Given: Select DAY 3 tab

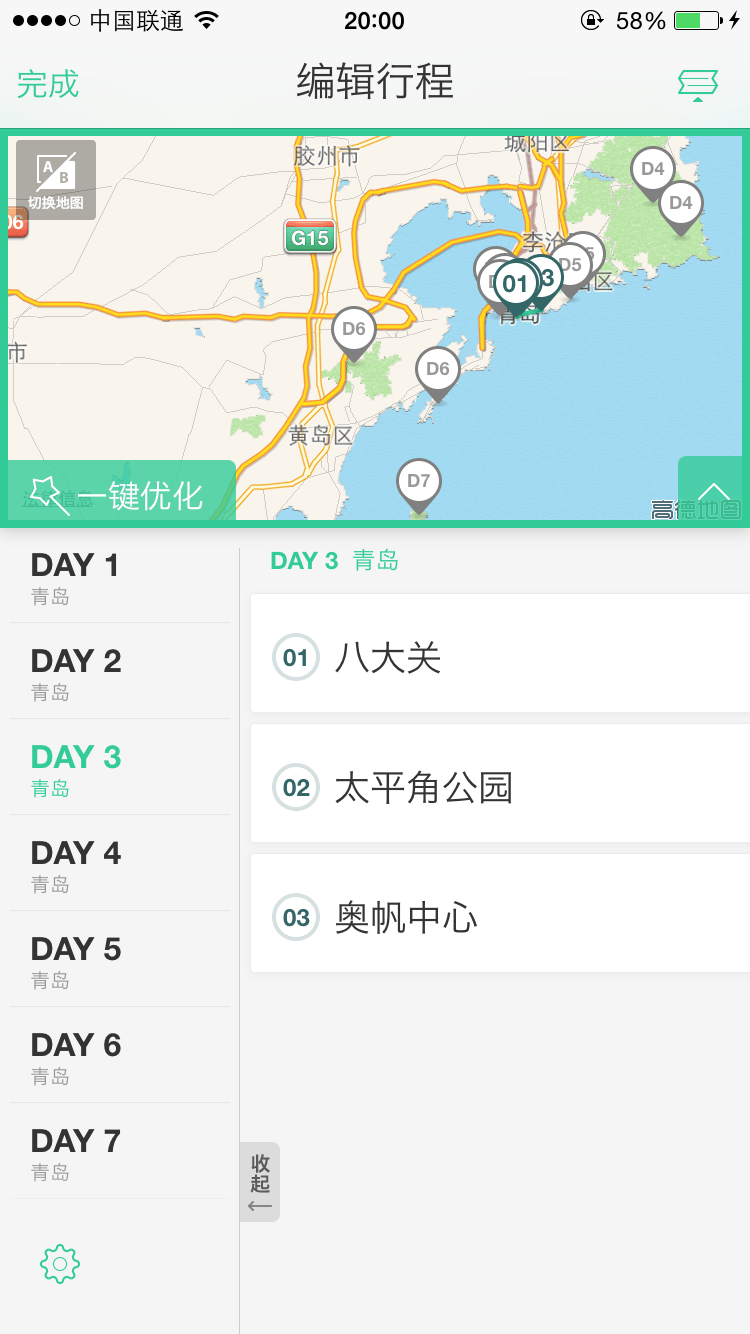Looking at the screenshot, I should pos(119,769).
